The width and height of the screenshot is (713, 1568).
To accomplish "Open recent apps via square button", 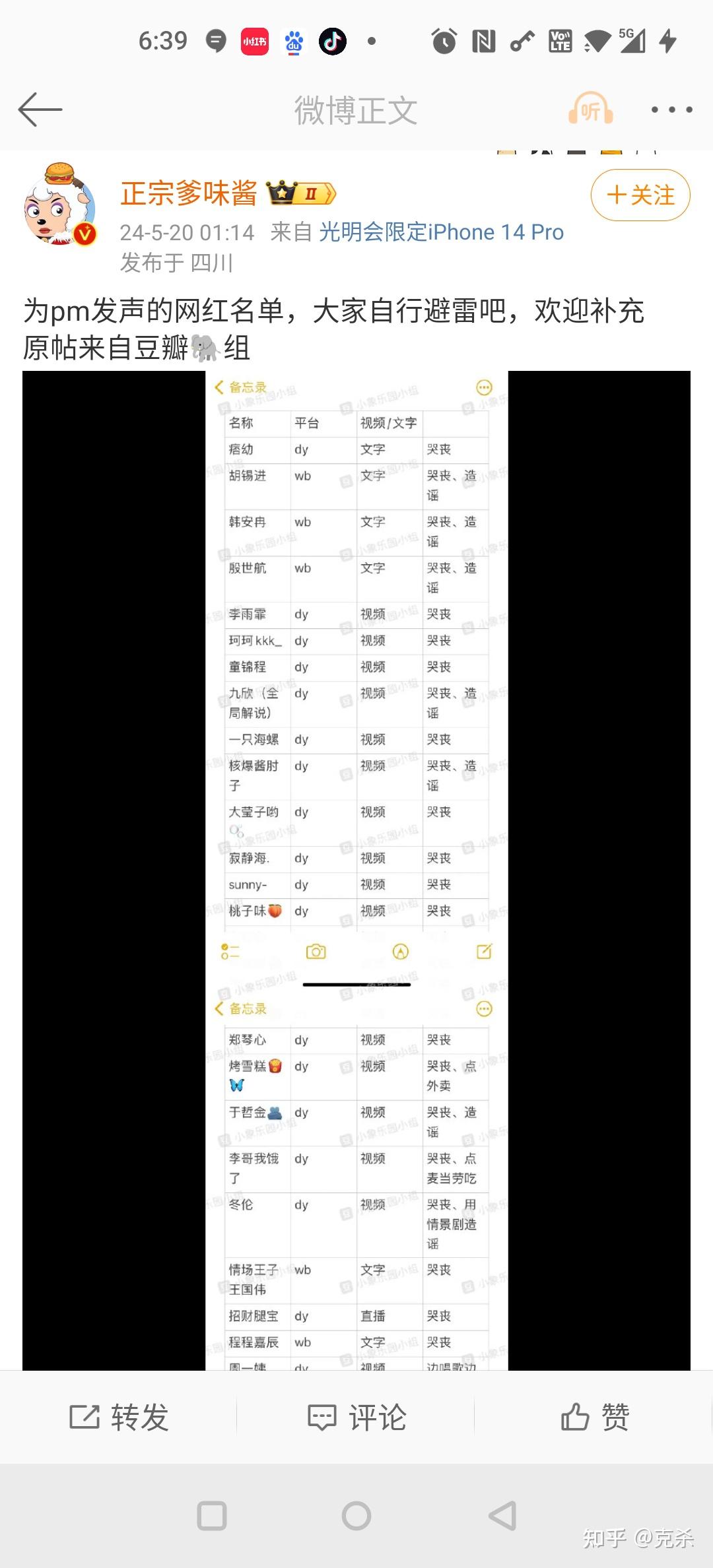I will coord(212,1516).
